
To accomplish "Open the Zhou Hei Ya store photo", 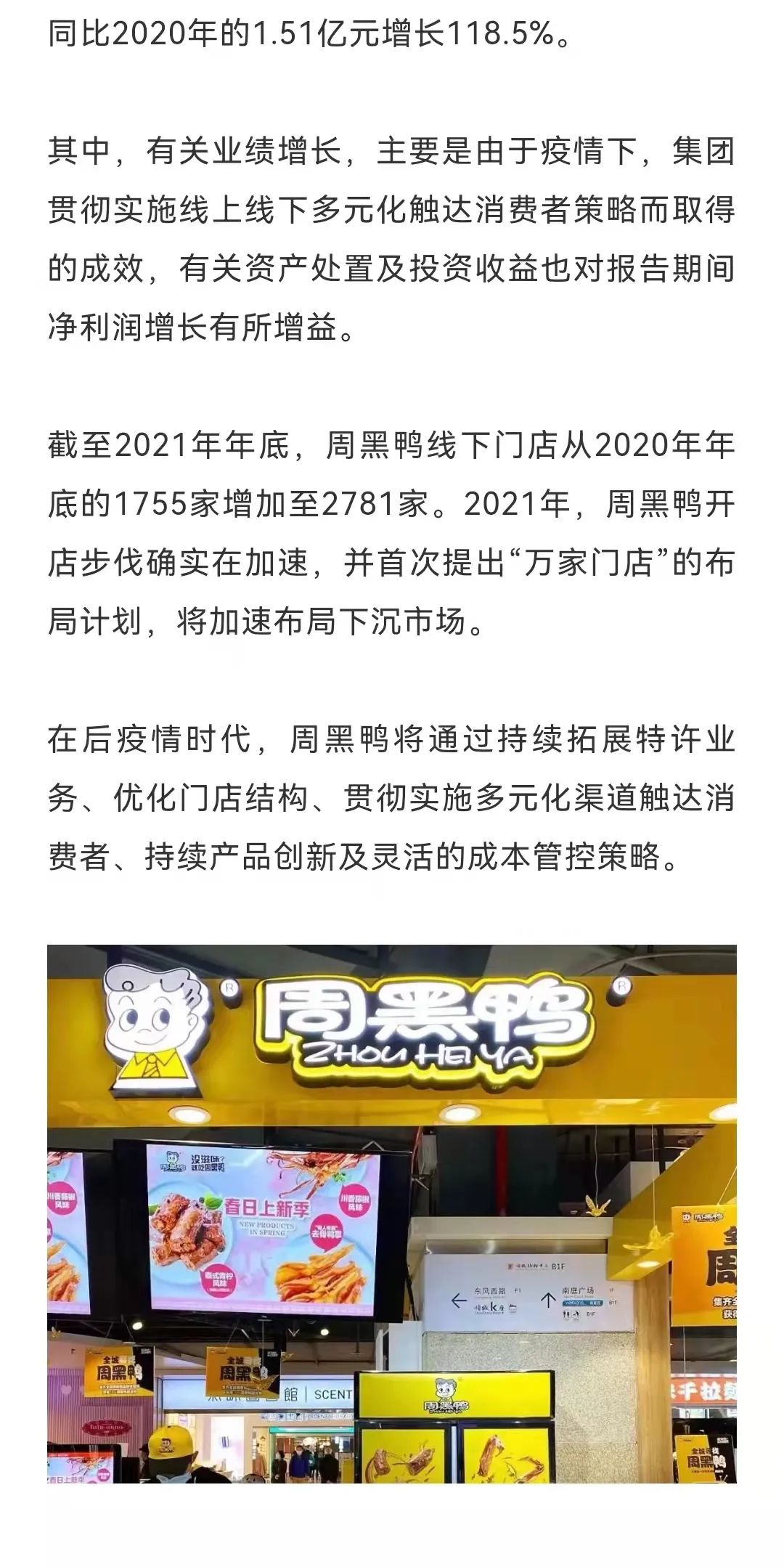I will [x=392, y=1213].
